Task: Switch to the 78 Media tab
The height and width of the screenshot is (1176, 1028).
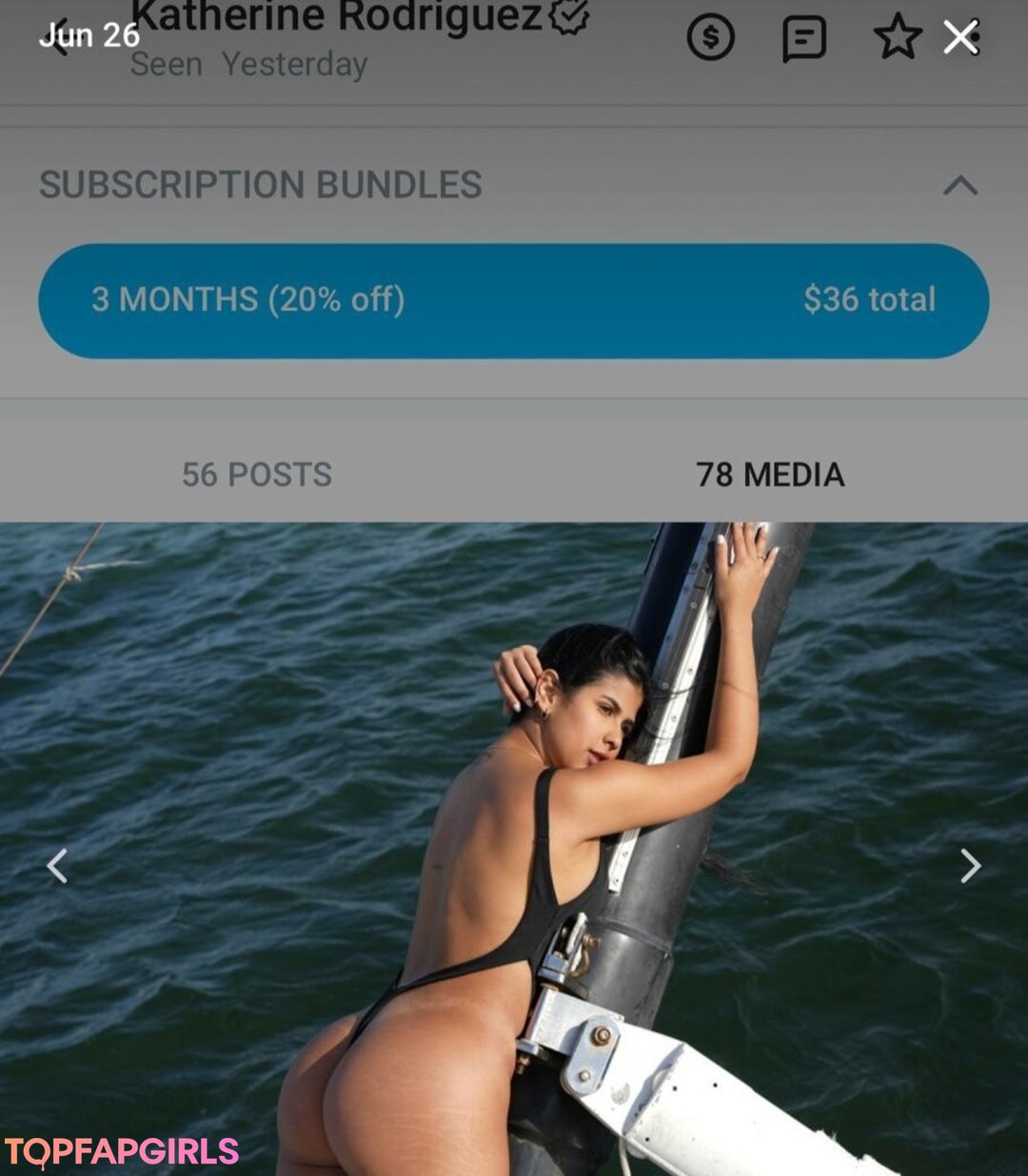Action: coord(770,474)
